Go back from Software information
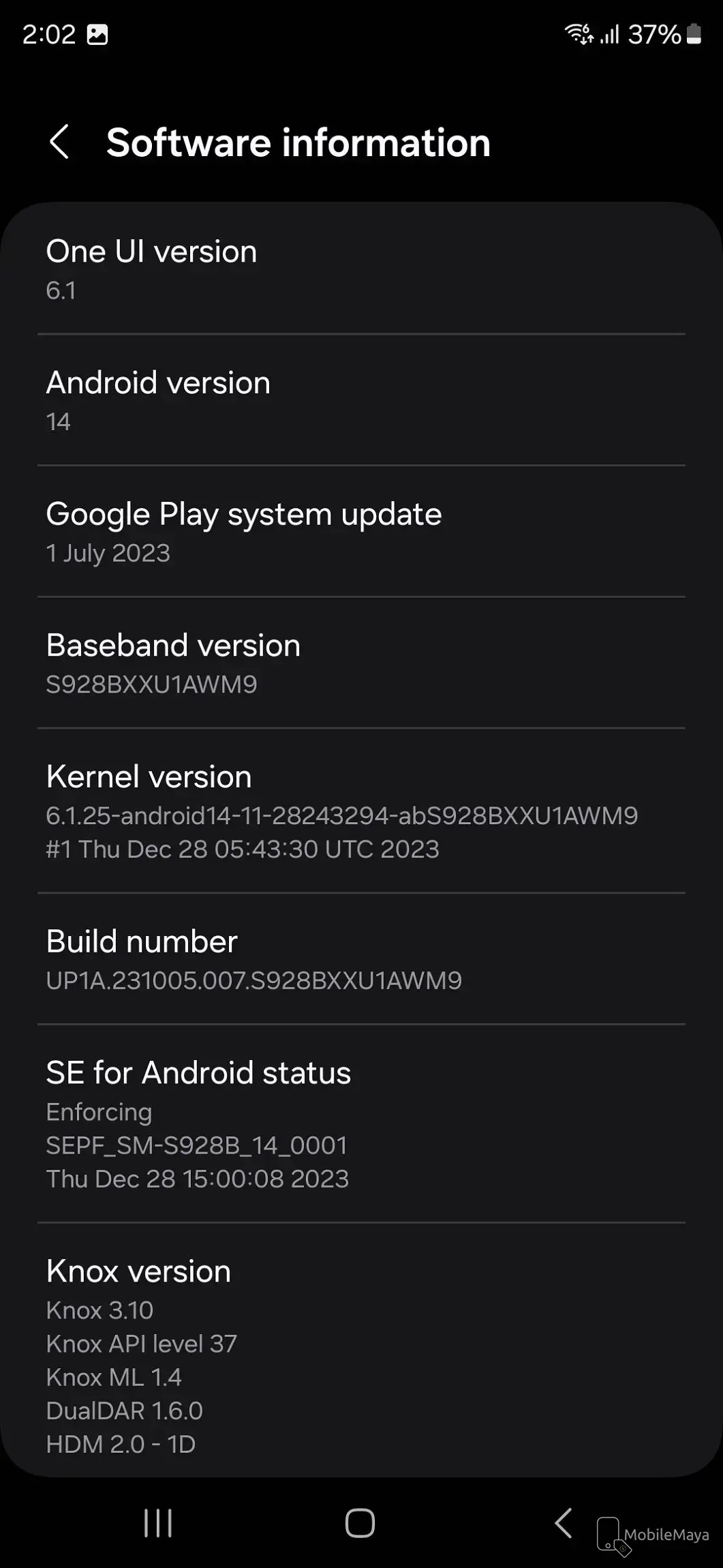The image size is (723, 1568). pyautogui.click(x=60, y=142)
